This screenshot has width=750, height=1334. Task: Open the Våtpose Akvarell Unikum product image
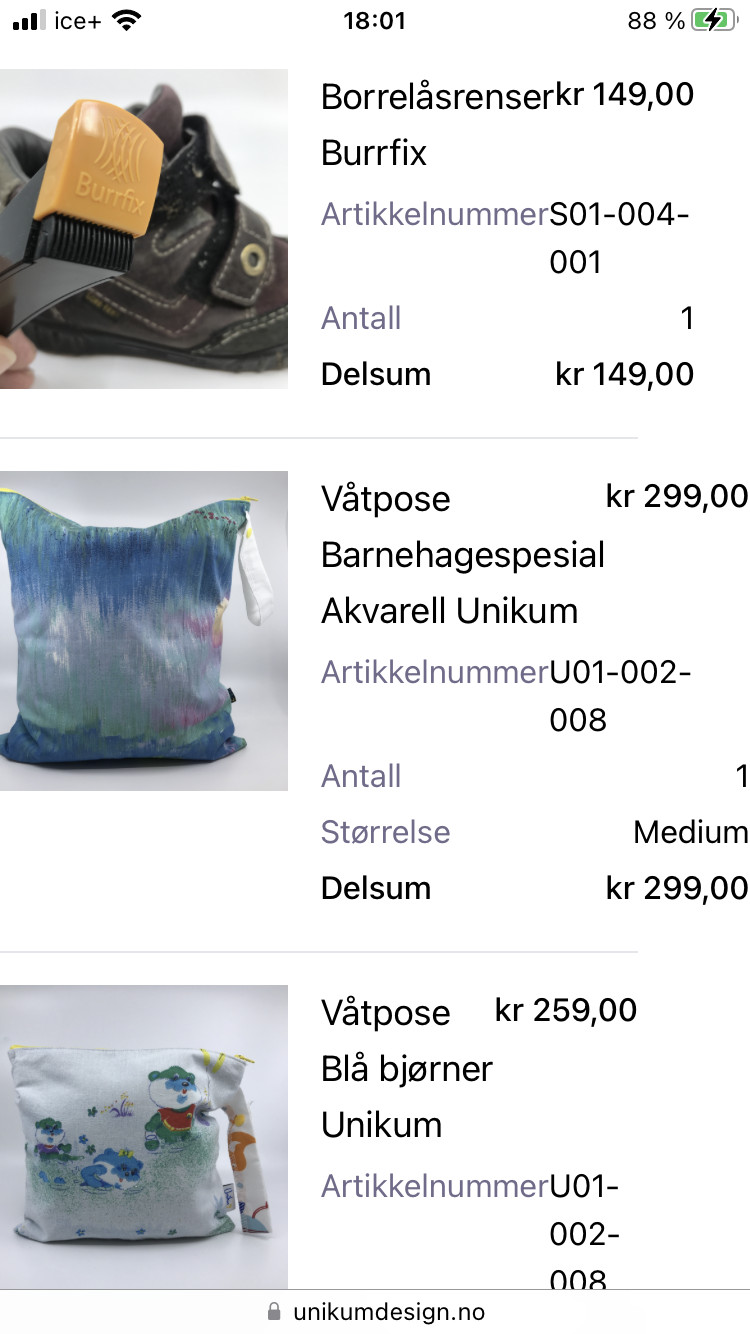click(x=144, y=631)
